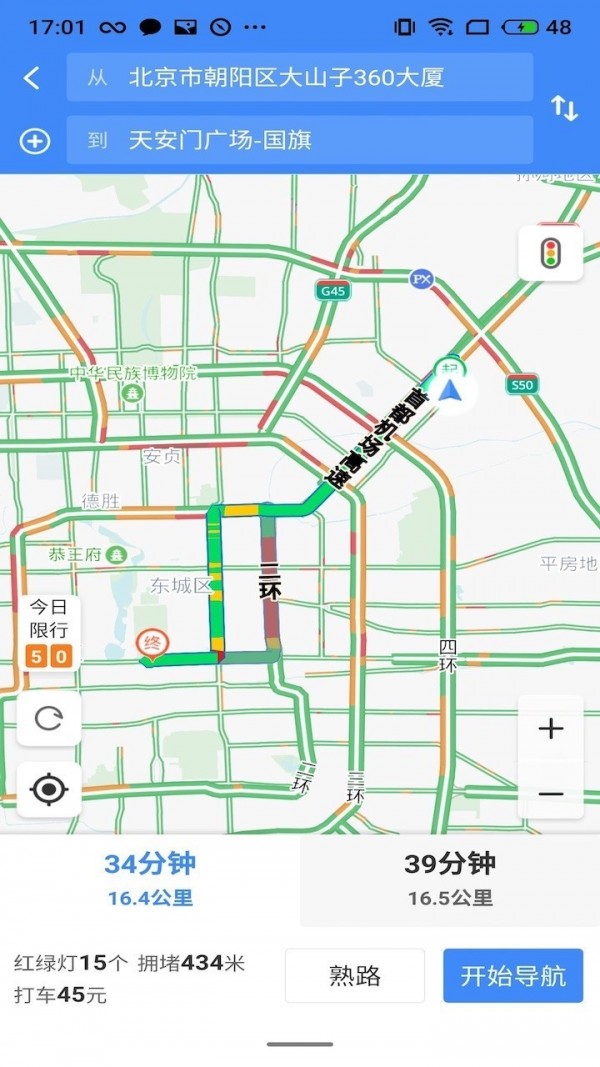Screen dimensions: 600x1067
Task: Swap start and destination
Action: coord(565,109)
